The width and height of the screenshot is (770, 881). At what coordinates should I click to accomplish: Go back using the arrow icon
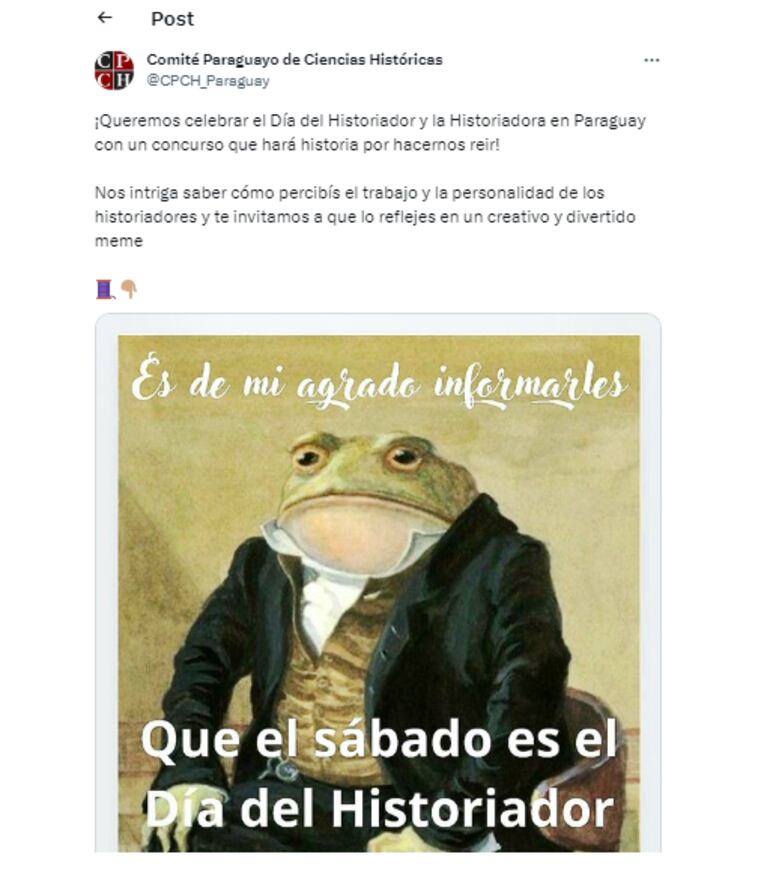point(105,18)
